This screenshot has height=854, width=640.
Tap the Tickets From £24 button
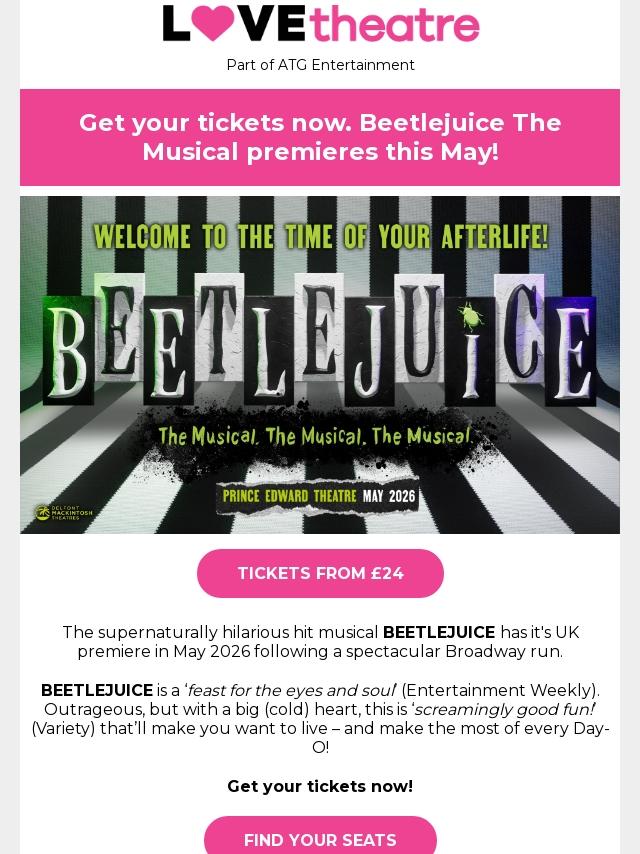click(320, 573)
